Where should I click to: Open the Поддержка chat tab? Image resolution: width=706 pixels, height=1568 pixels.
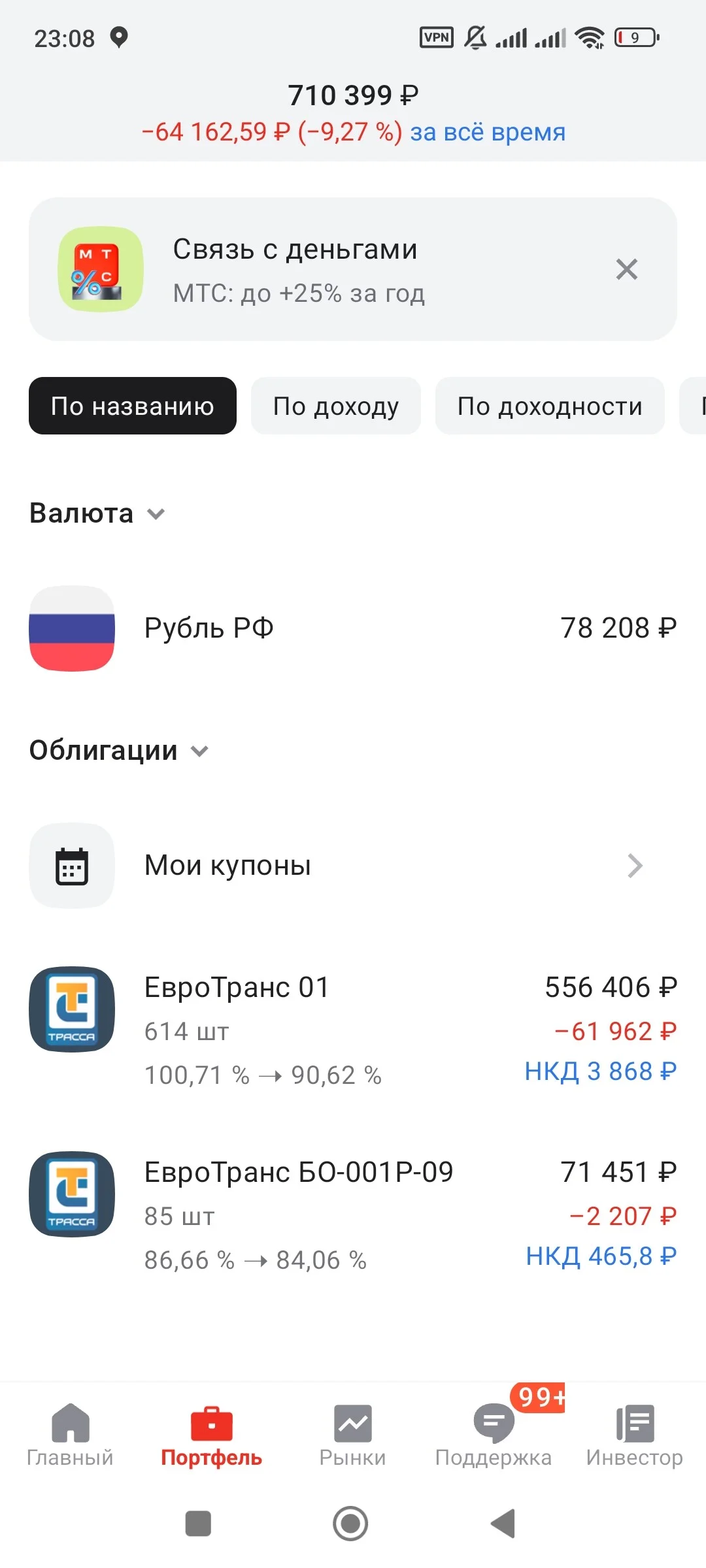coord(494,1434)
